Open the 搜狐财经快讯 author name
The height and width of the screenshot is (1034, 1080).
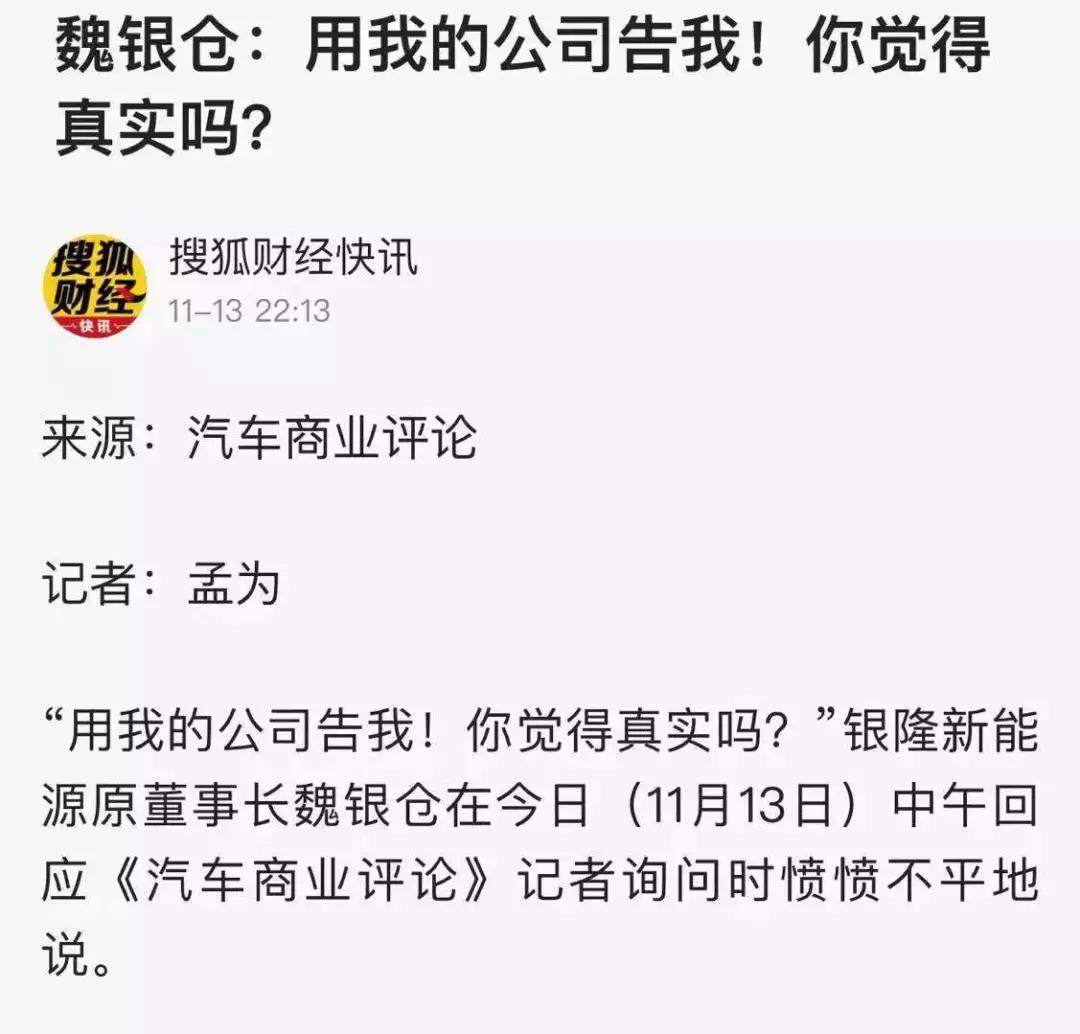click(293, 259)
